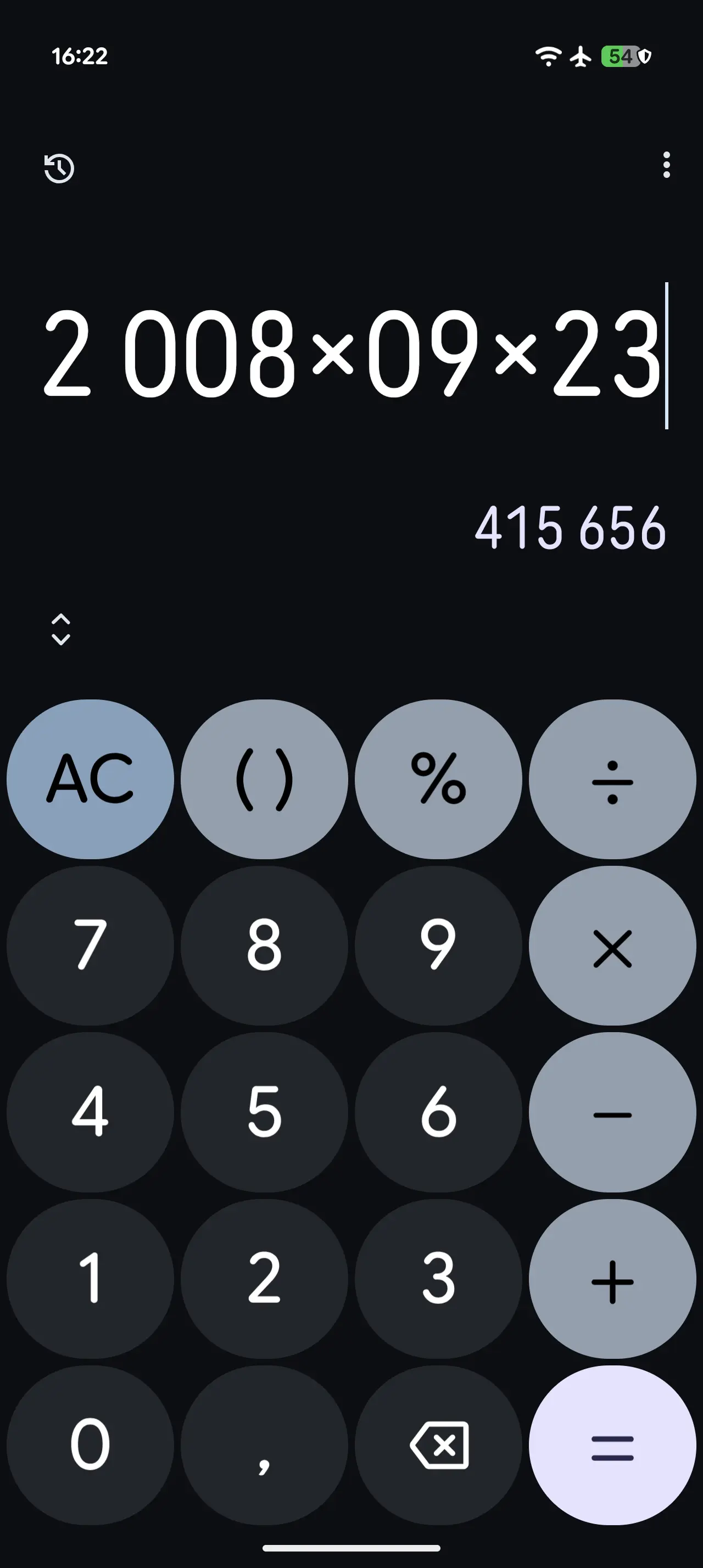Tap the 5 key

pos(264,1113)
